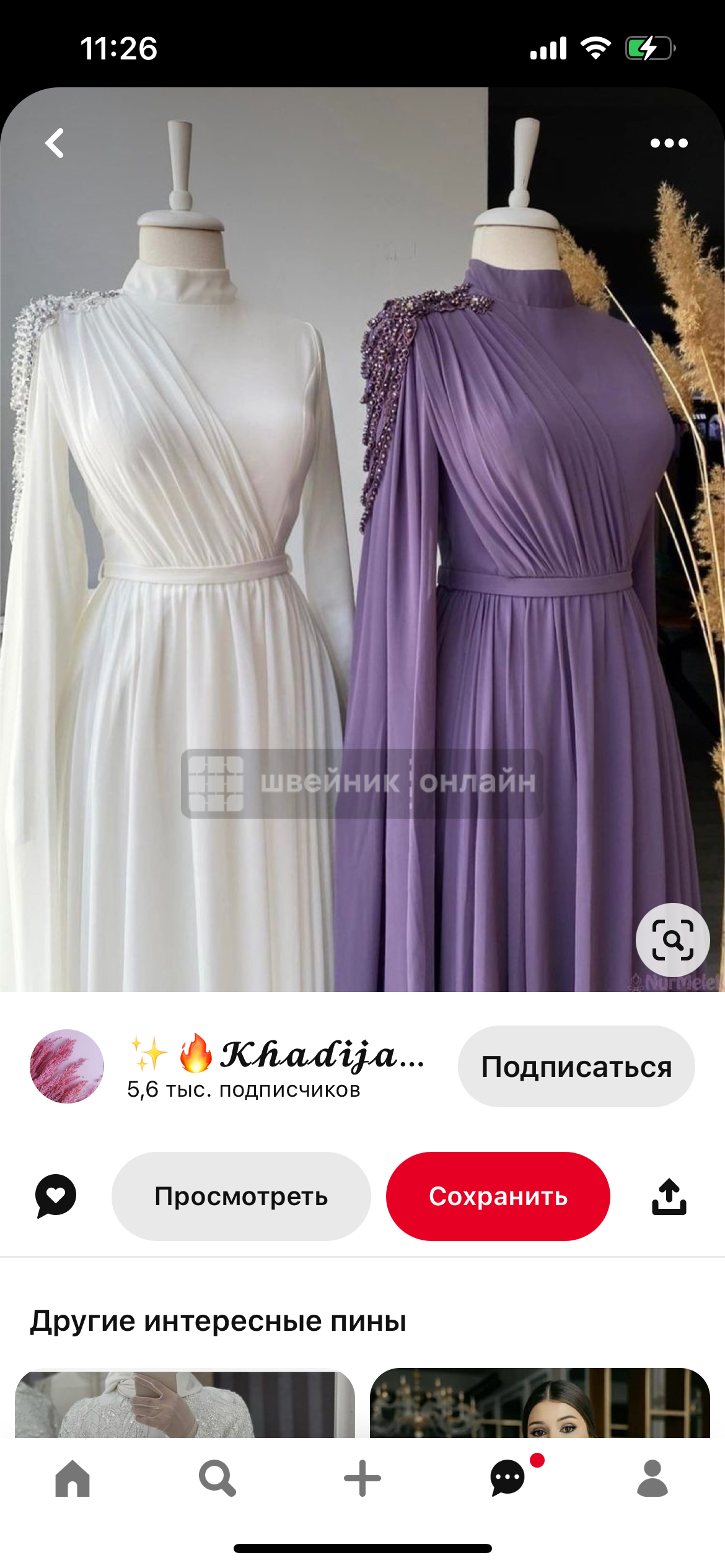The width and height of the screenshot is (725, 1568).
Task: Tap Подписаться to follow Khadija
Action: click(576, 1066)
